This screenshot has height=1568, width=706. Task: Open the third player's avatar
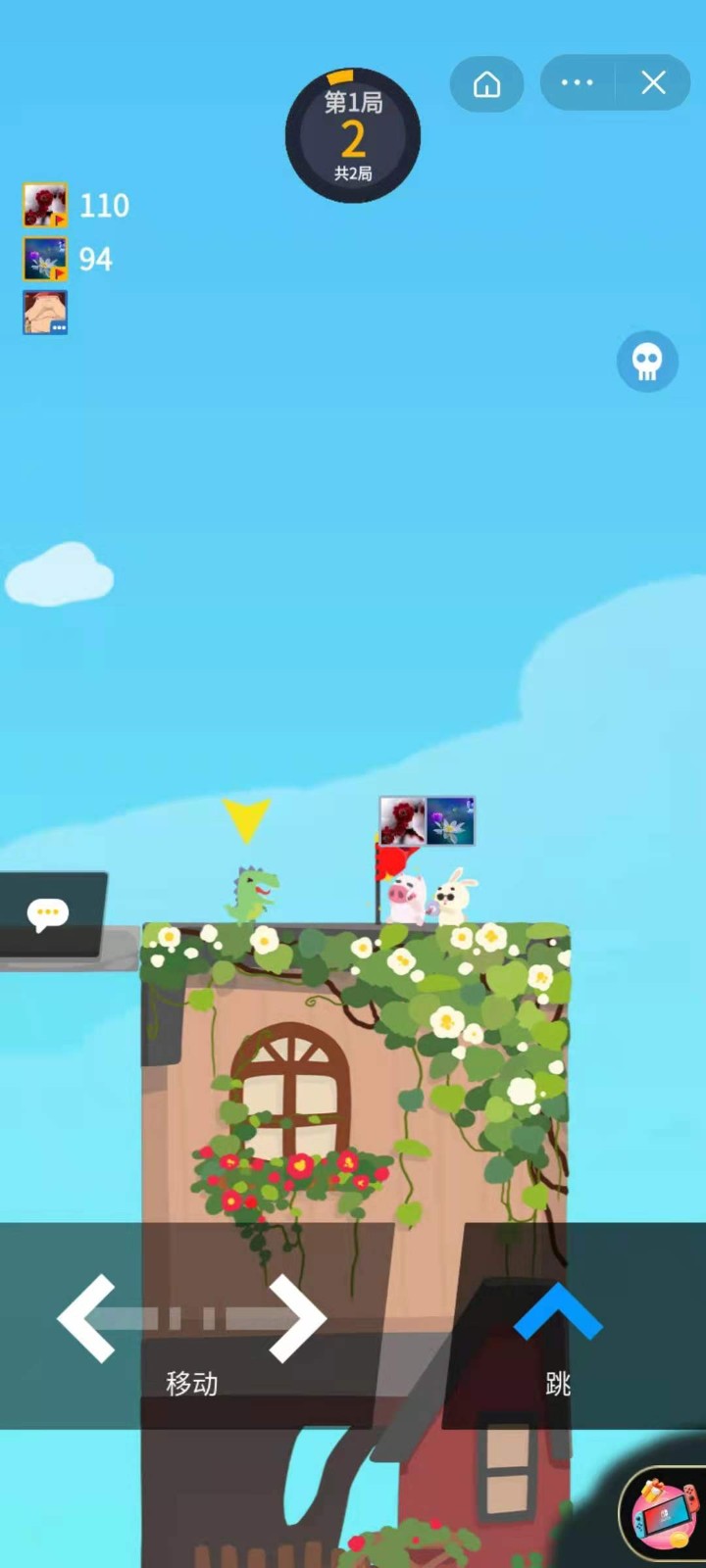pyautogui.click(x=45, y=313)
